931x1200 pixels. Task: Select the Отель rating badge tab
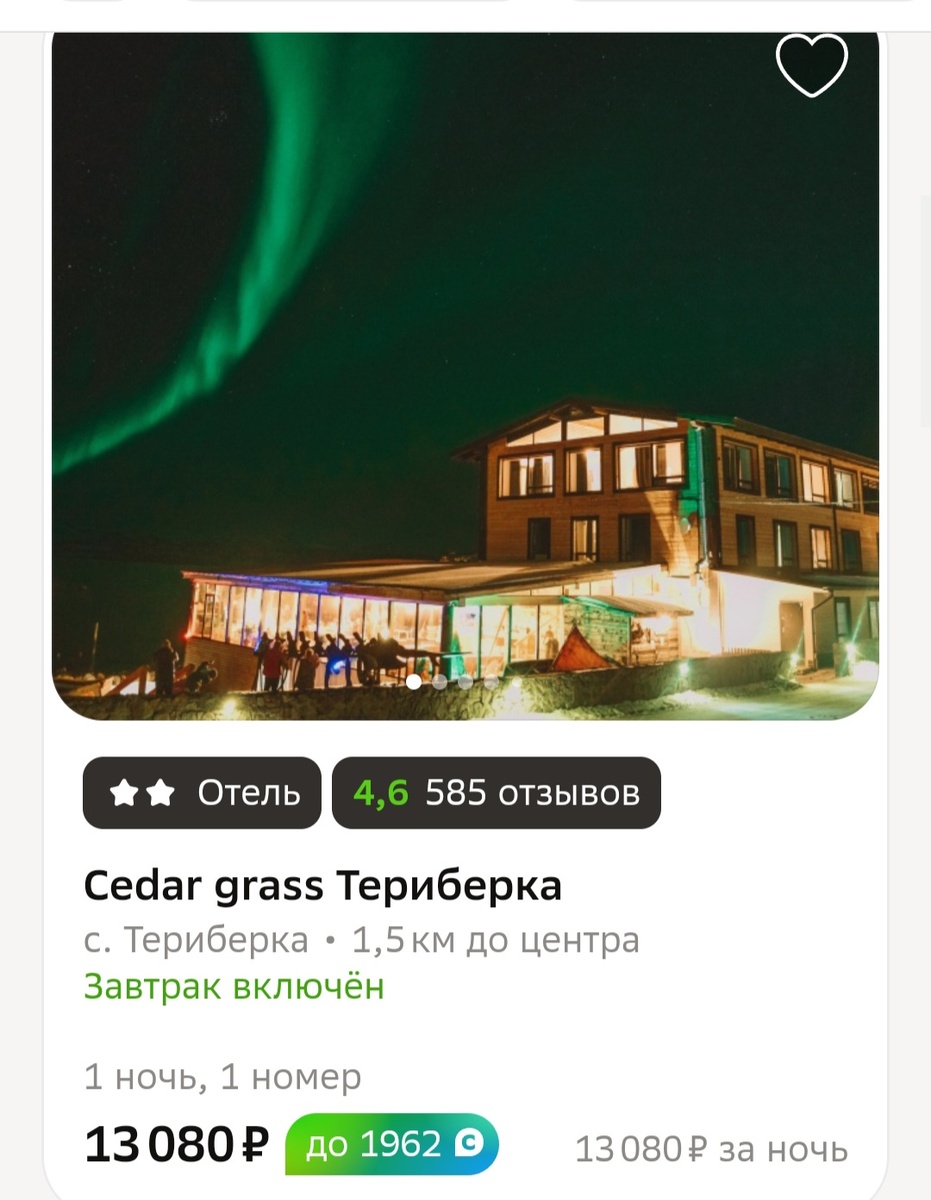(201, 792)
